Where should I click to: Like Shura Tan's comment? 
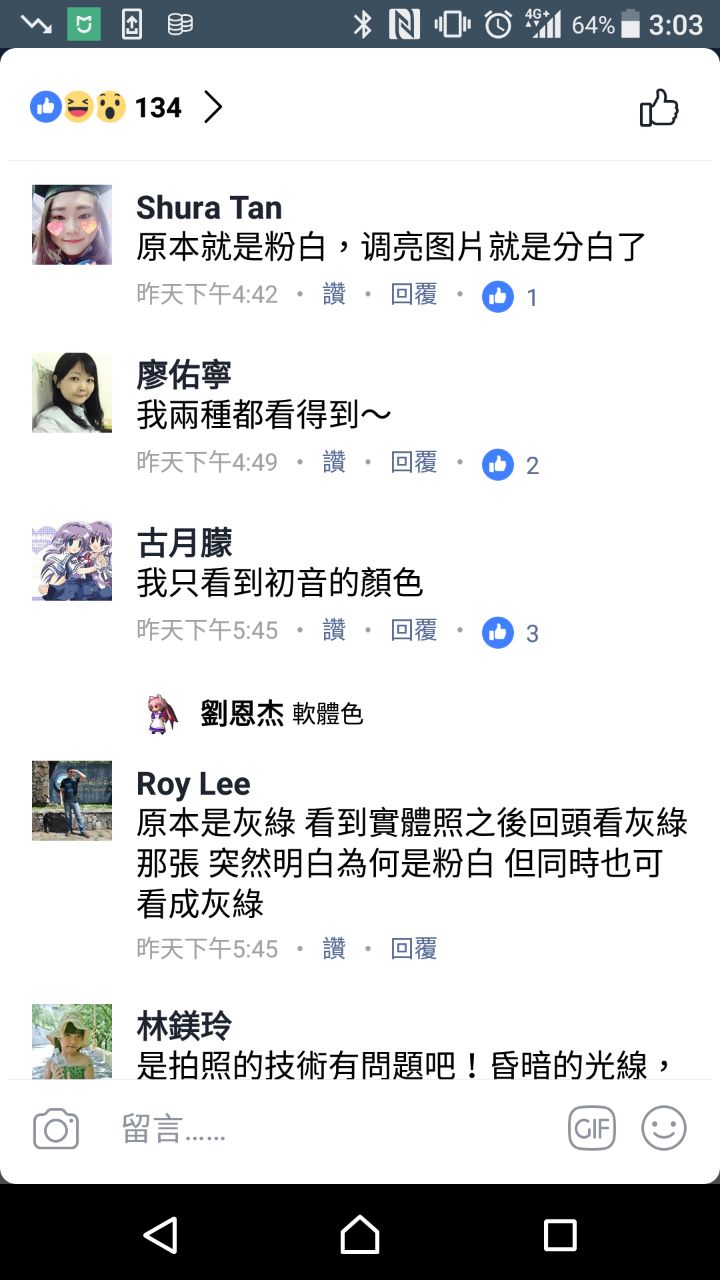coord(334,294)
